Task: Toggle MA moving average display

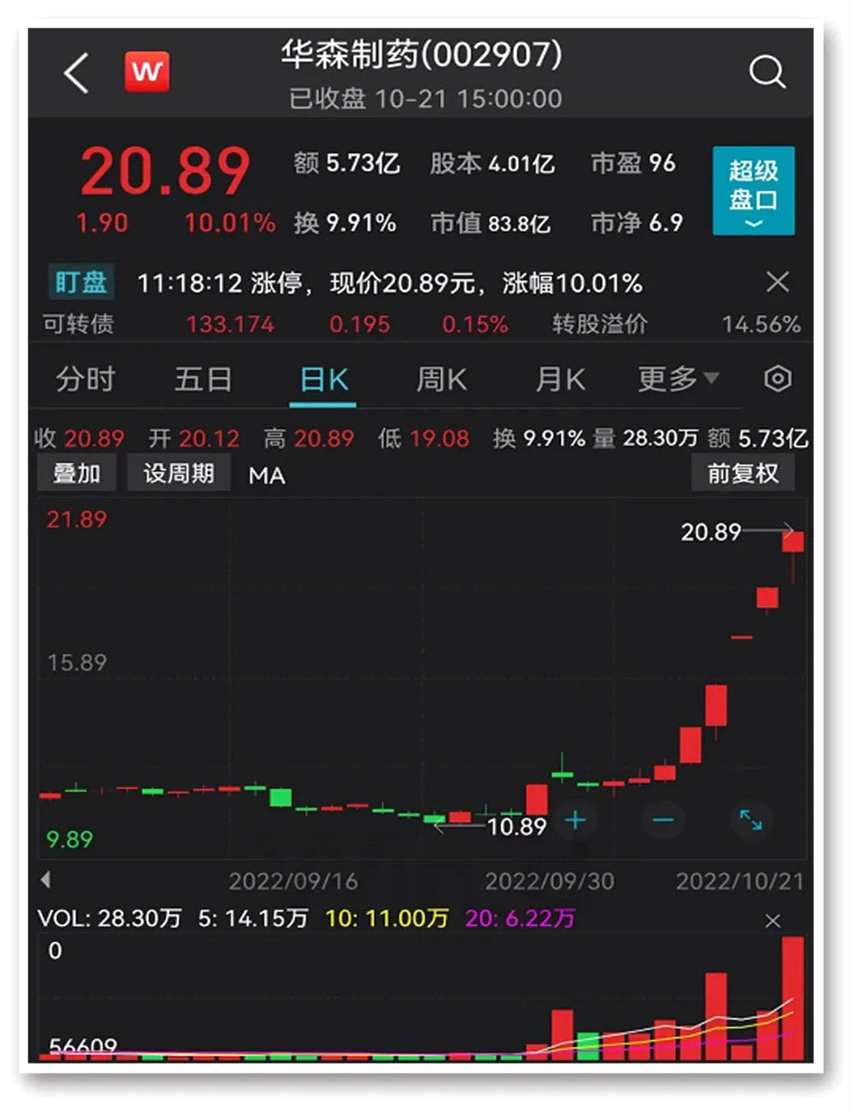Action: pos(266,475)
